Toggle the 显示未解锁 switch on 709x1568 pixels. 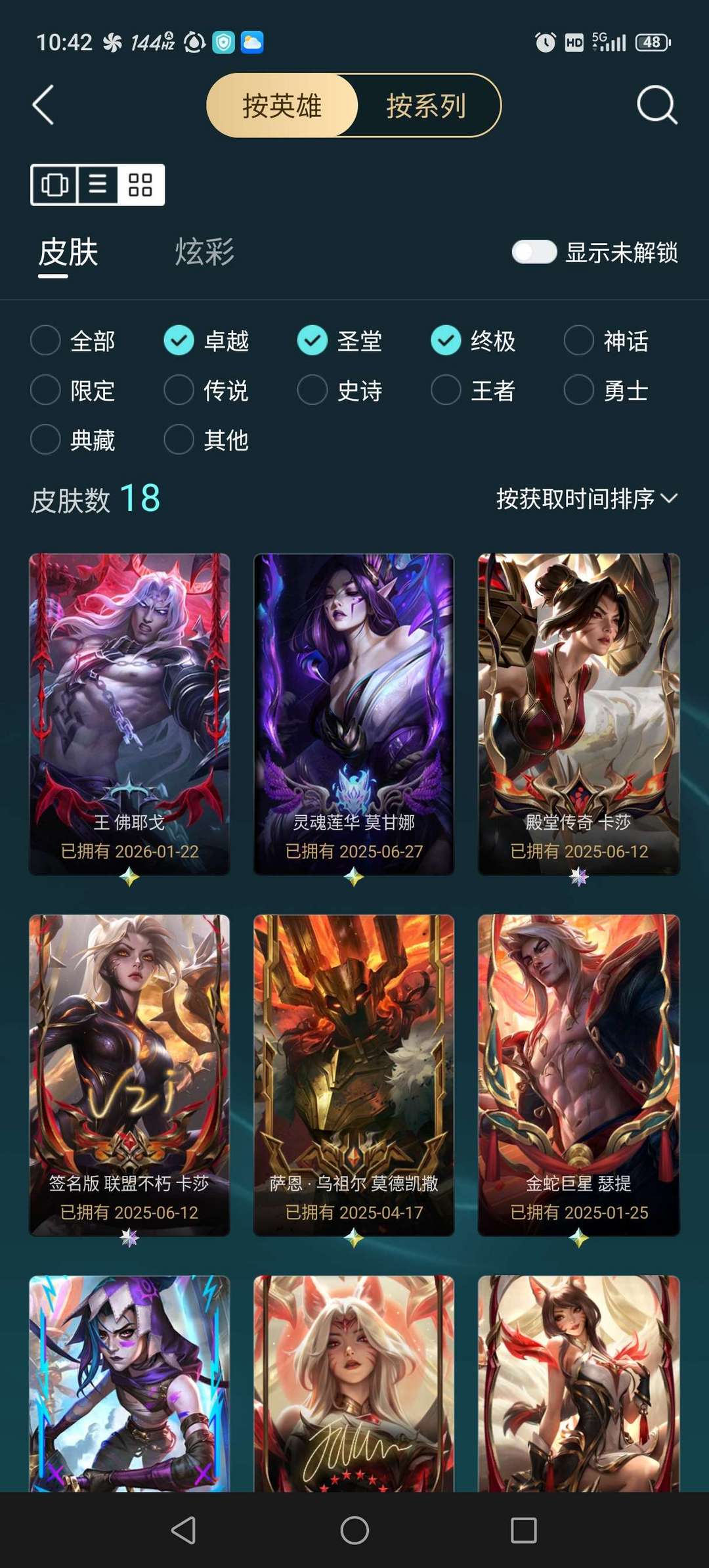tap(536, 252)
